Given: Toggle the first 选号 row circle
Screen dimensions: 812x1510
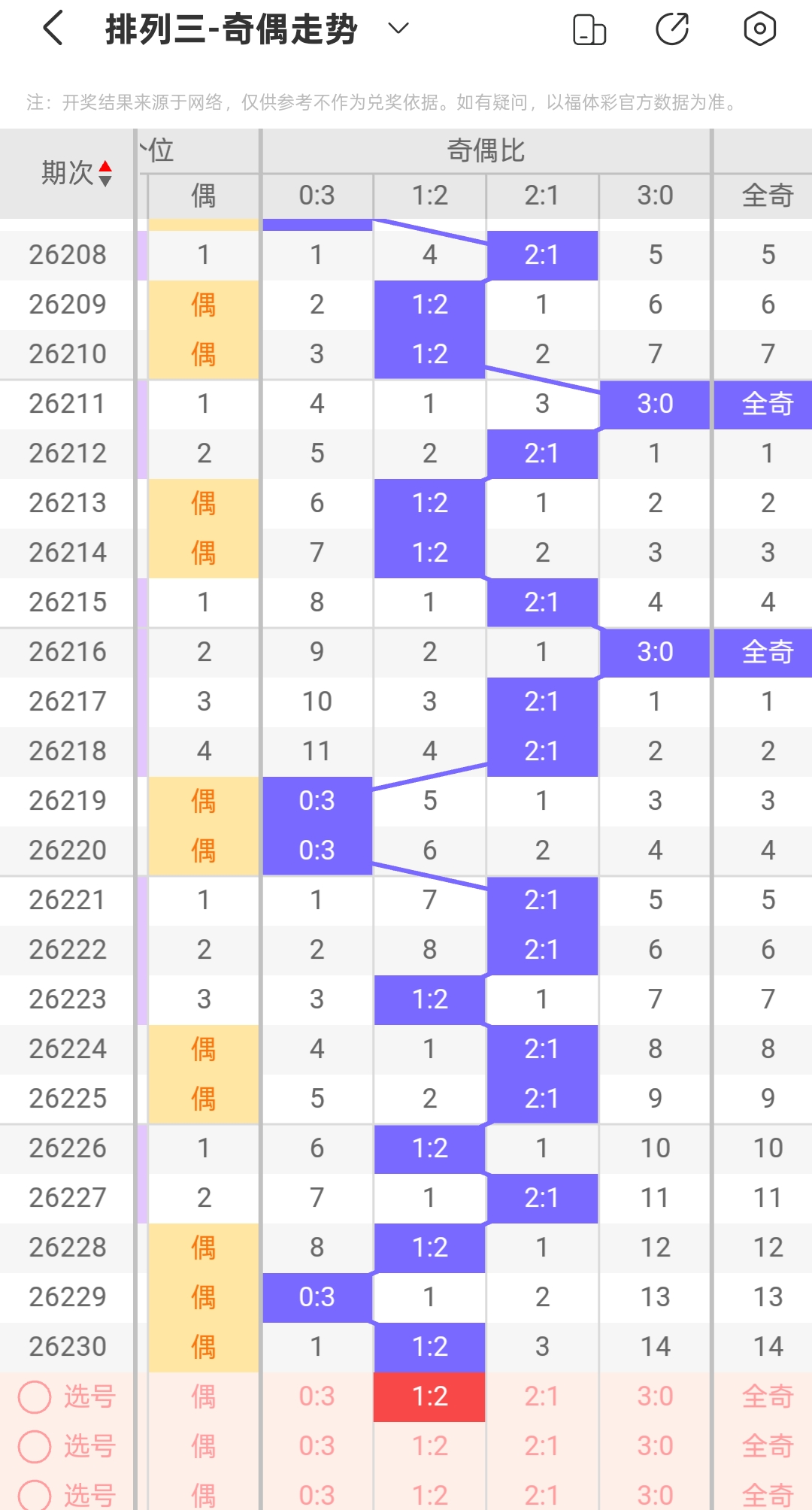Looking at the screenshot, I should pyautogui.click(x=35, y=1397).
